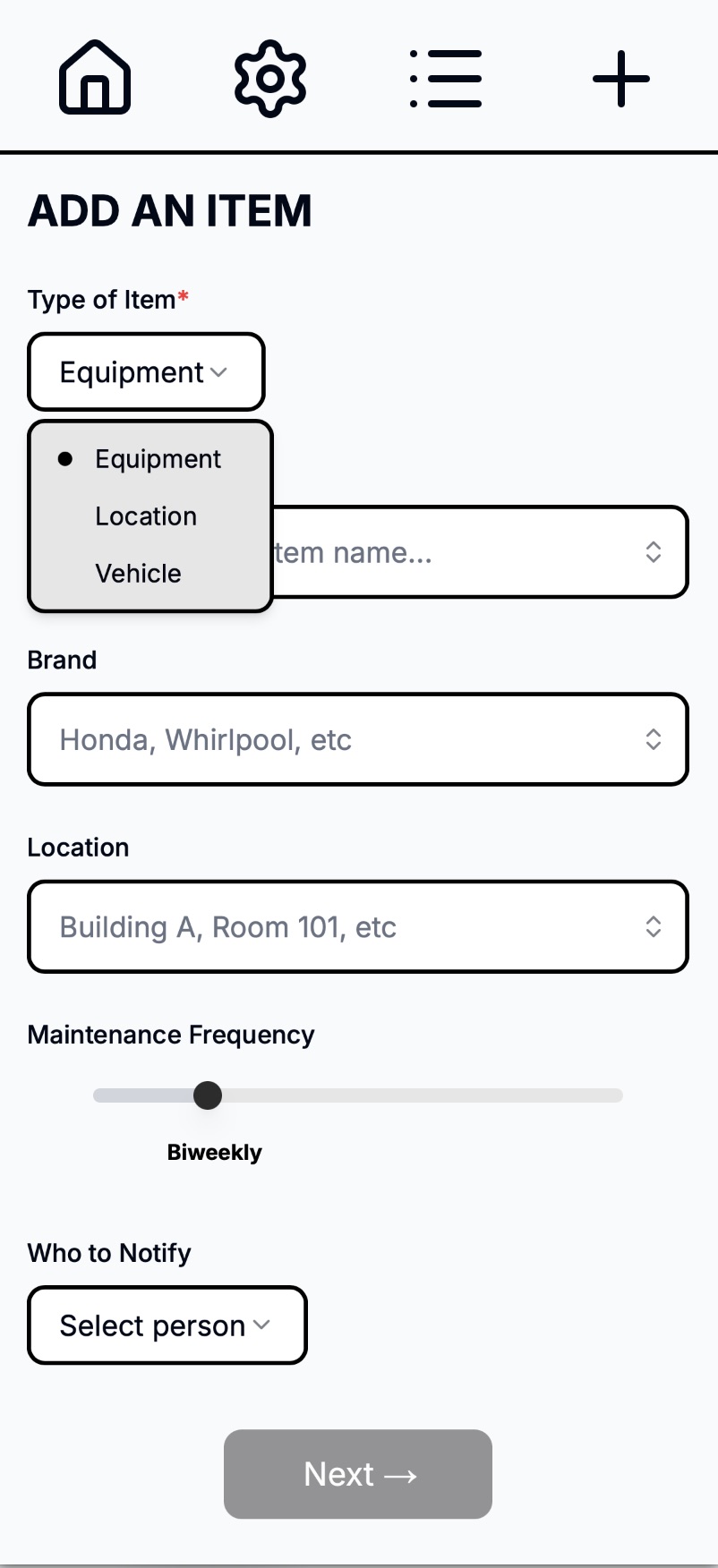This screenshot has height=1568, width=718.
Task: Open the Type of Item dropdown
Action: [x=145, y=371]
